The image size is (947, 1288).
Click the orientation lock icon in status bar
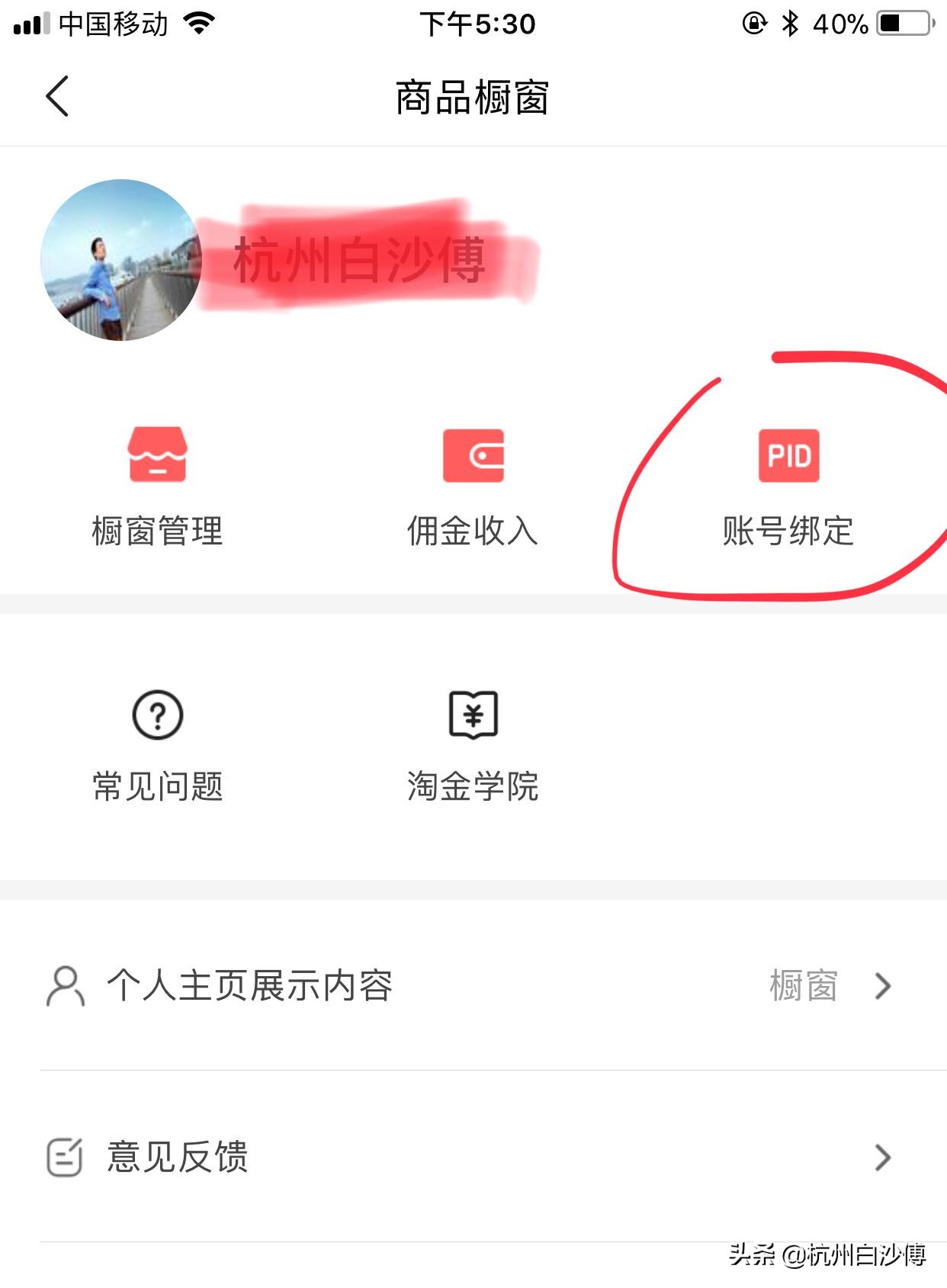point(753,24)
